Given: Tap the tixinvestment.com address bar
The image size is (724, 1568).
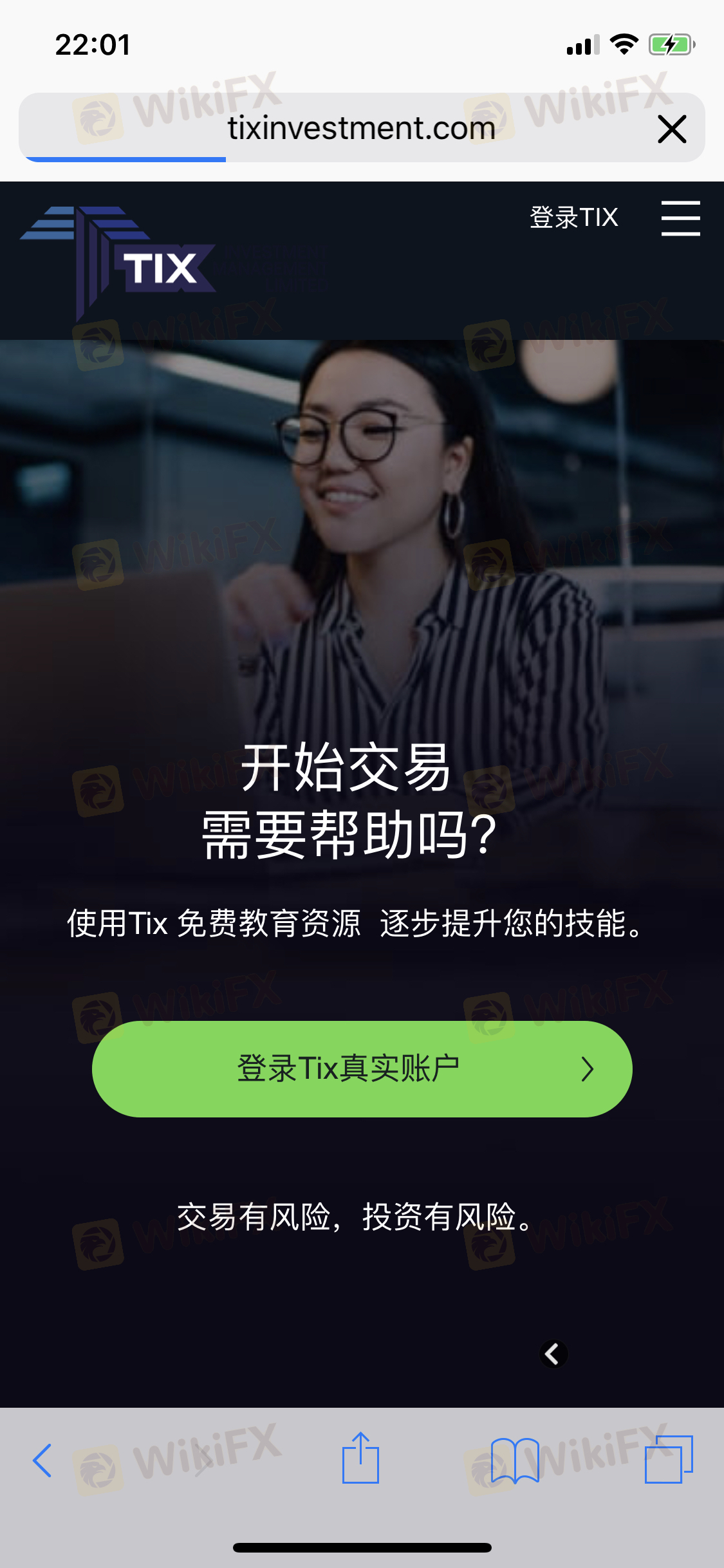Looking at the screenshot, I should 360,127.
